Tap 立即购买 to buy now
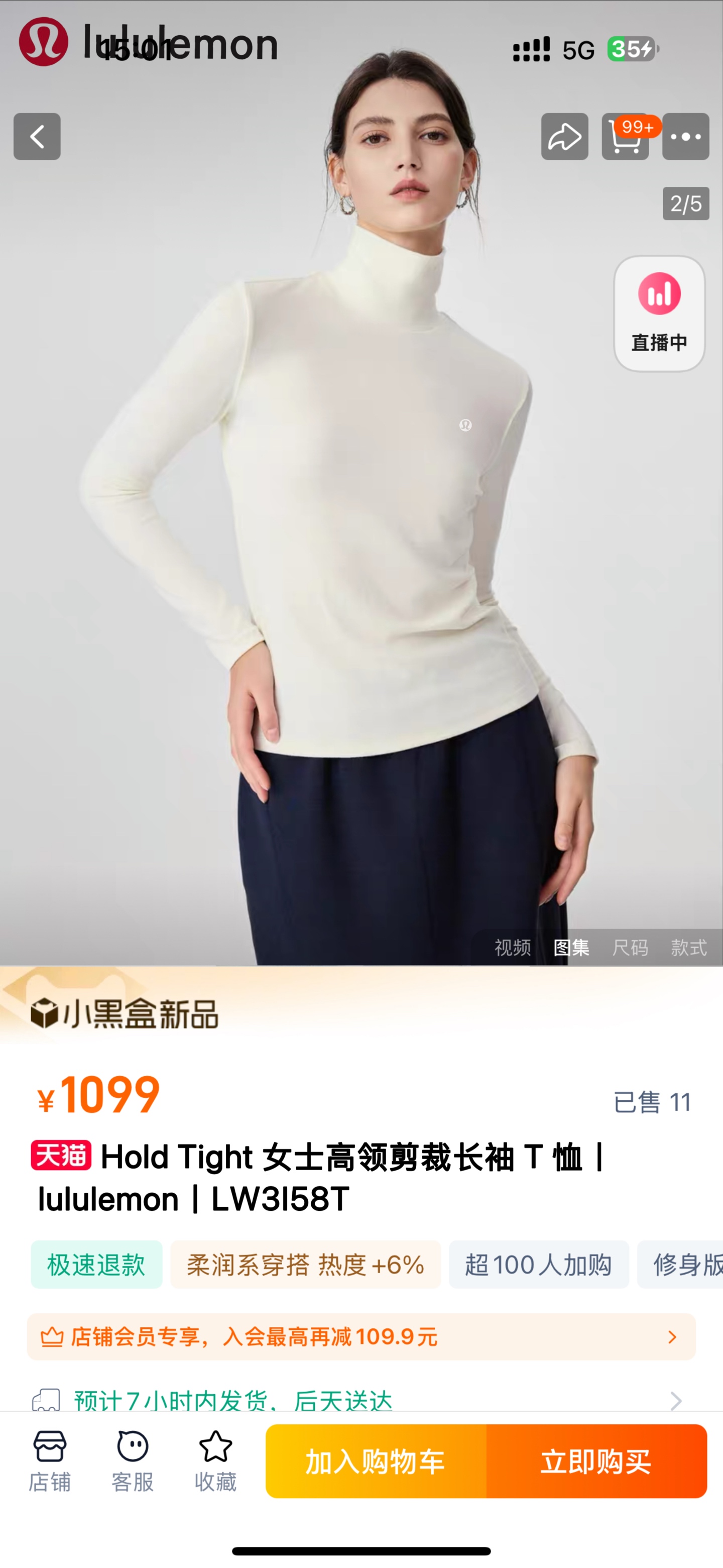 (596, 1461)
